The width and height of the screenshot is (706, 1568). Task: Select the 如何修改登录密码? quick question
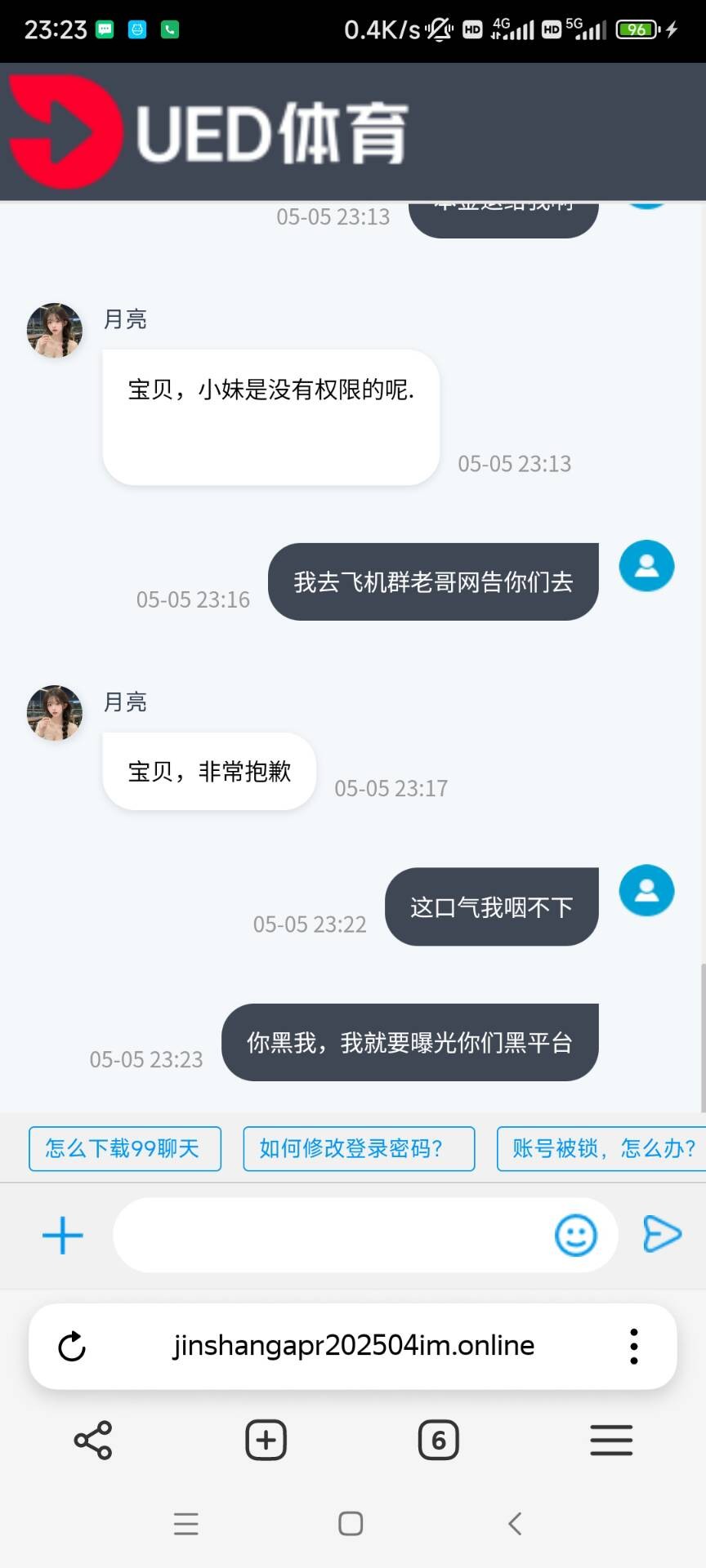tap(358, 1149)
